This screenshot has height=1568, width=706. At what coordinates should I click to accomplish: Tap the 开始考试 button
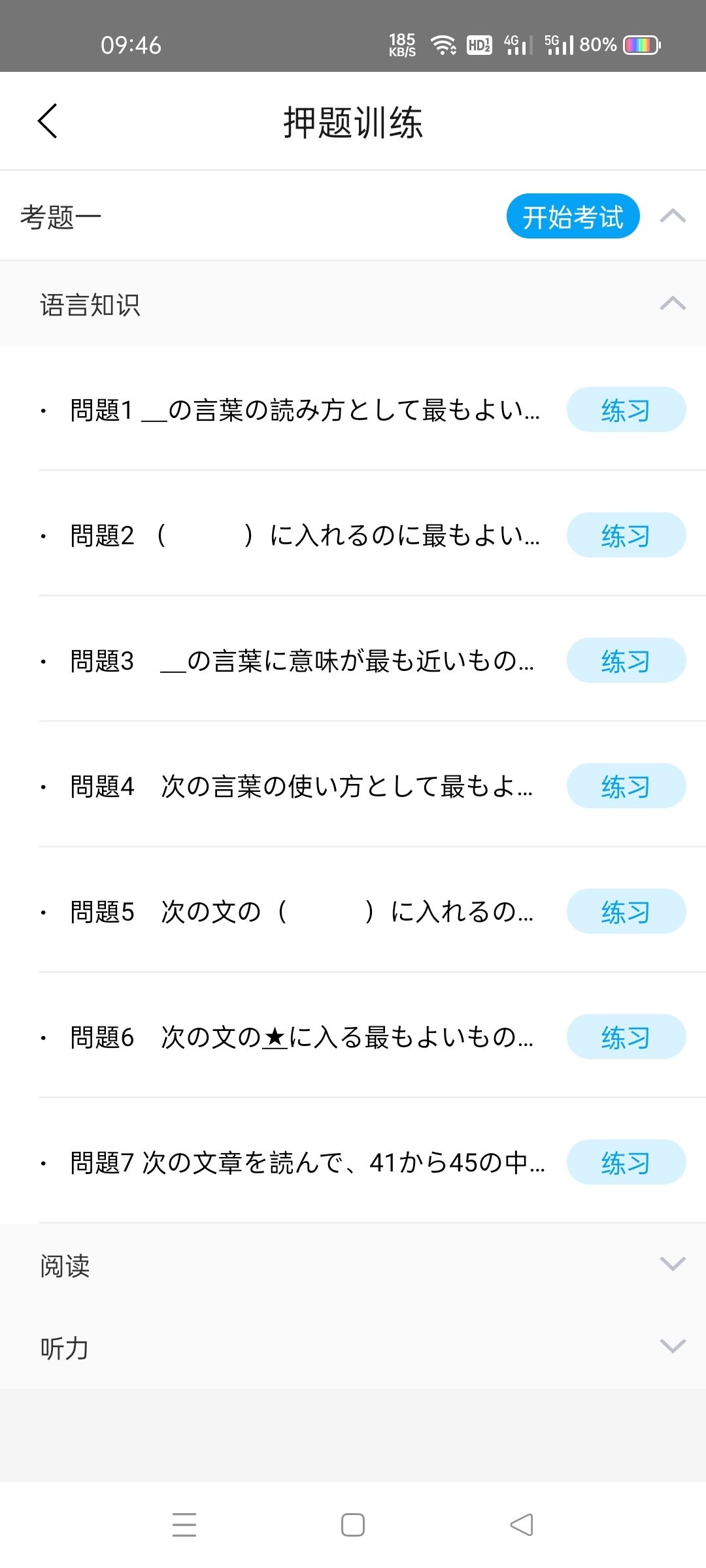click(x=573, y=216)
